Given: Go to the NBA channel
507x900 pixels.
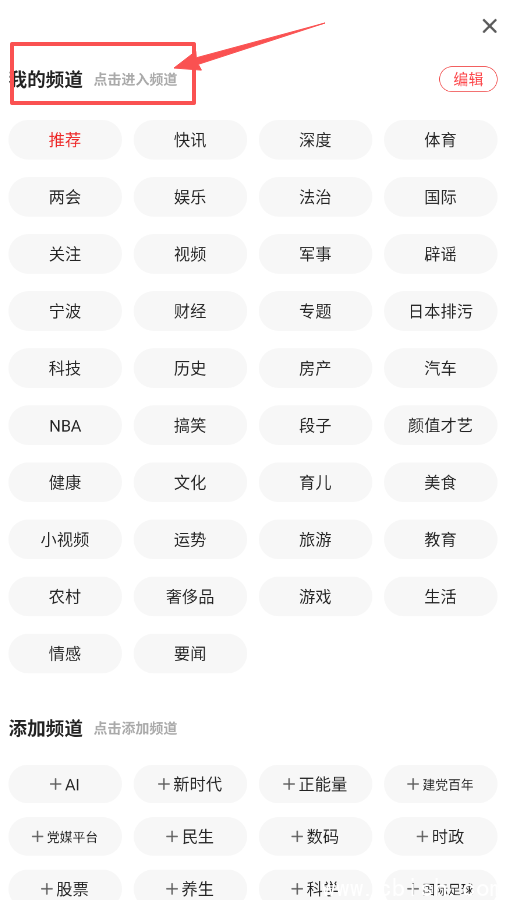Looking at the screenshot, I should coord(65,425).
